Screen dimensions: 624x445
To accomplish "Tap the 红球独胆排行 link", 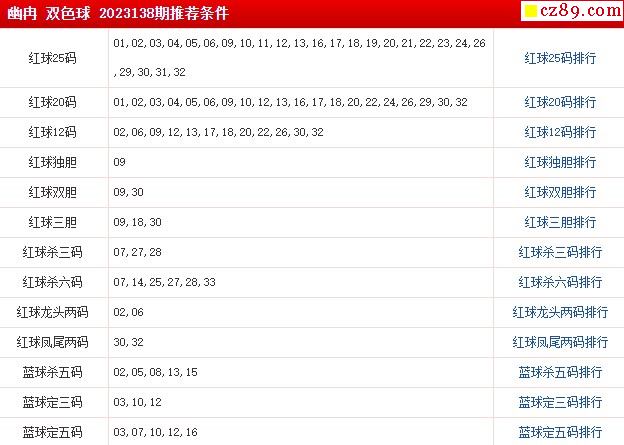I will (x=560, y=162).
